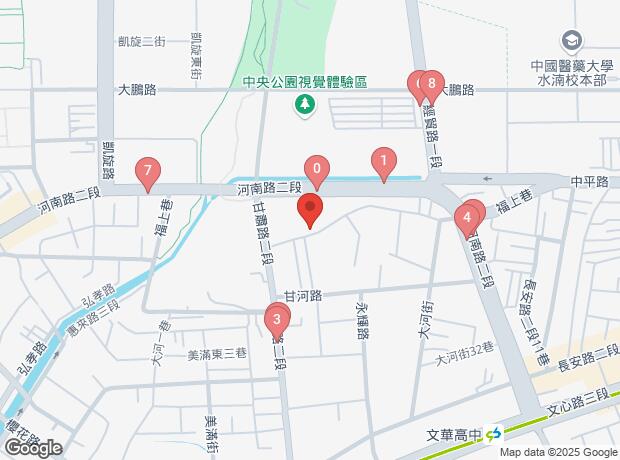Open marker number 8 on 大鵬路
The image size is (620, 460).
[431, 84]
